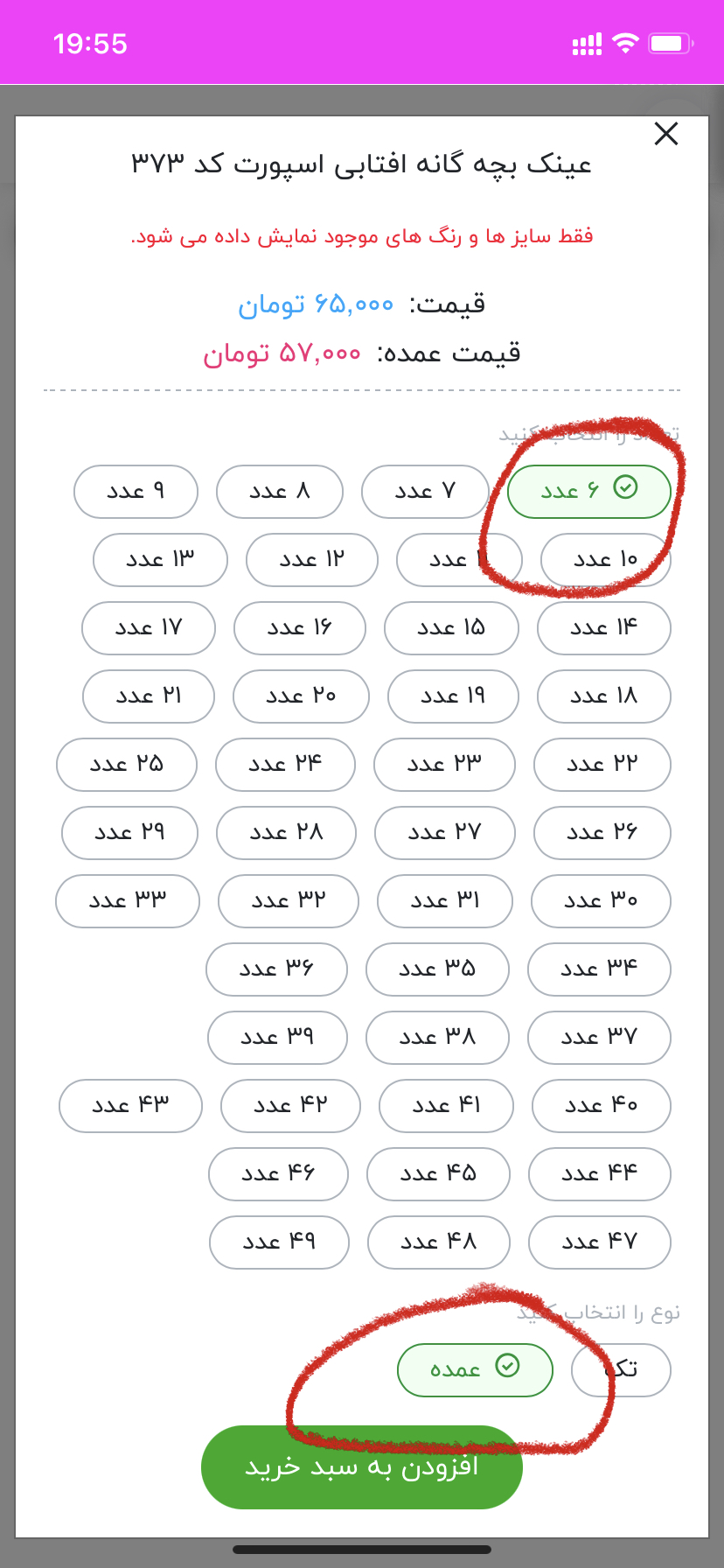Choose quantity ۴۳ عدد
Image resolution: width=724 pixels, height=1568 pixels.
130,1105
